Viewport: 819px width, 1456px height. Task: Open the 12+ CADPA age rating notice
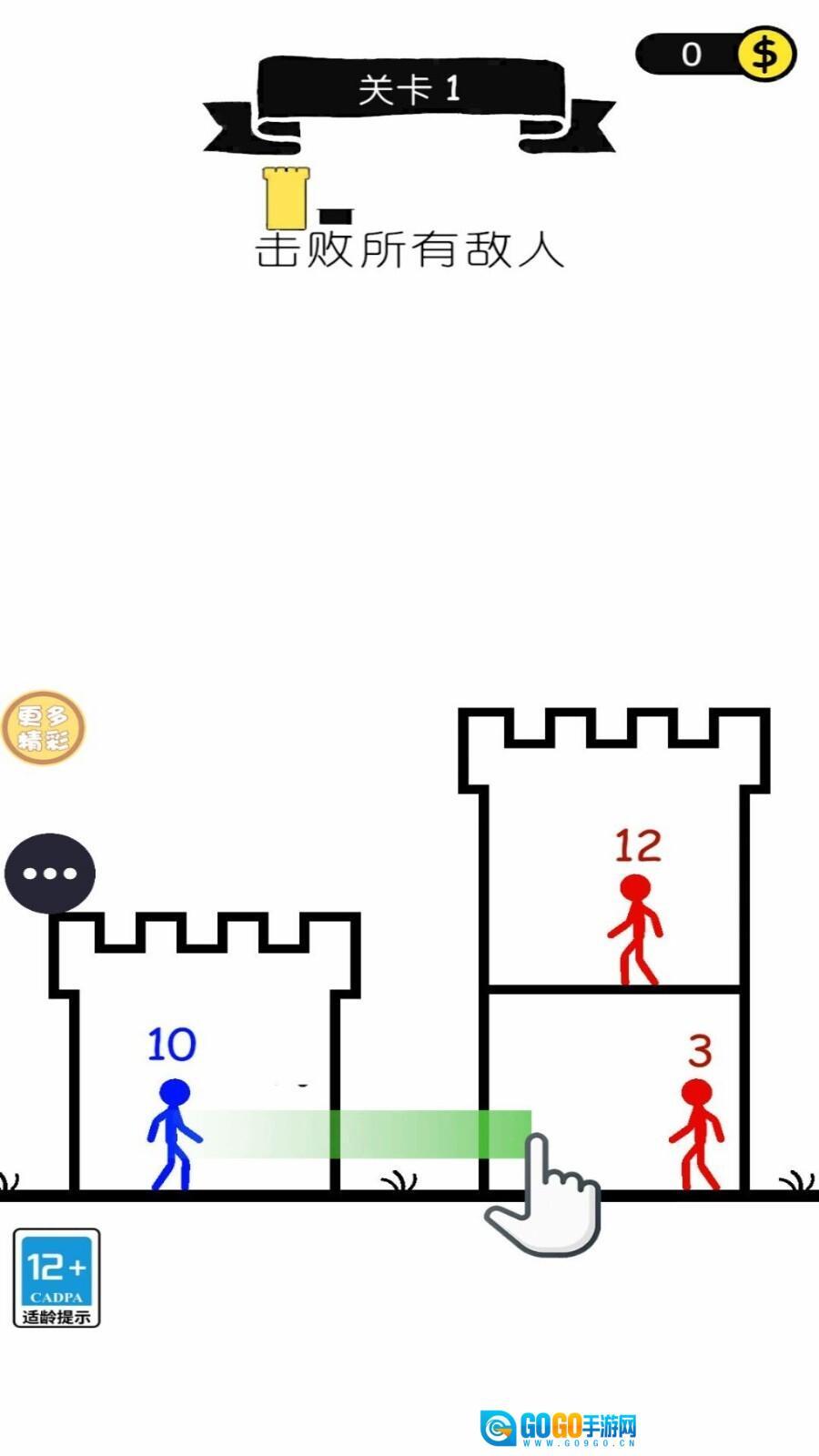coord(56,1278)
